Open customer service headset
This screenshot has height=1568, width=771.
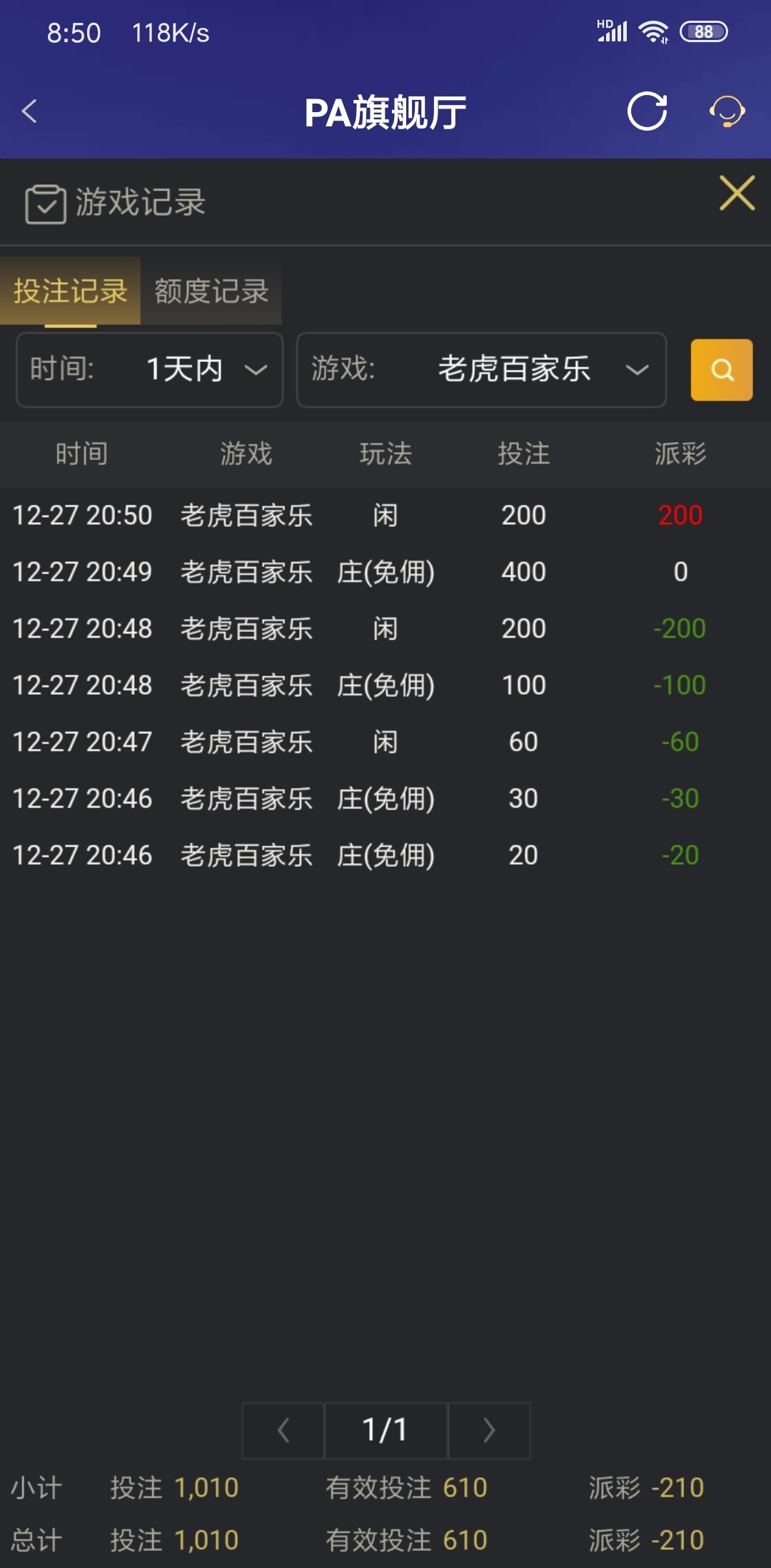[727, 111]
